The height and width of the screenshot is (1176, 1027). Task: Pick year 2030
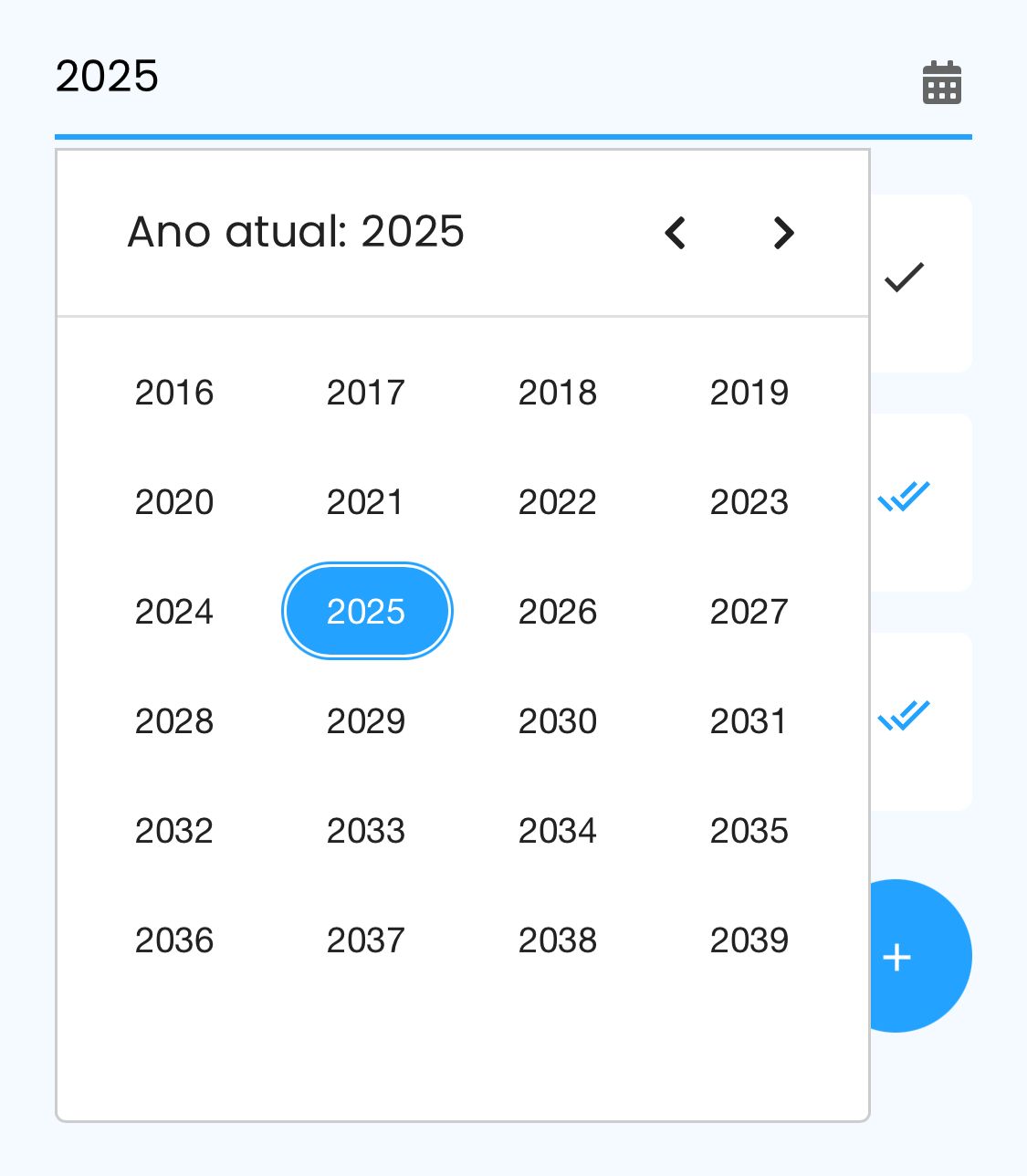point(557,721)
